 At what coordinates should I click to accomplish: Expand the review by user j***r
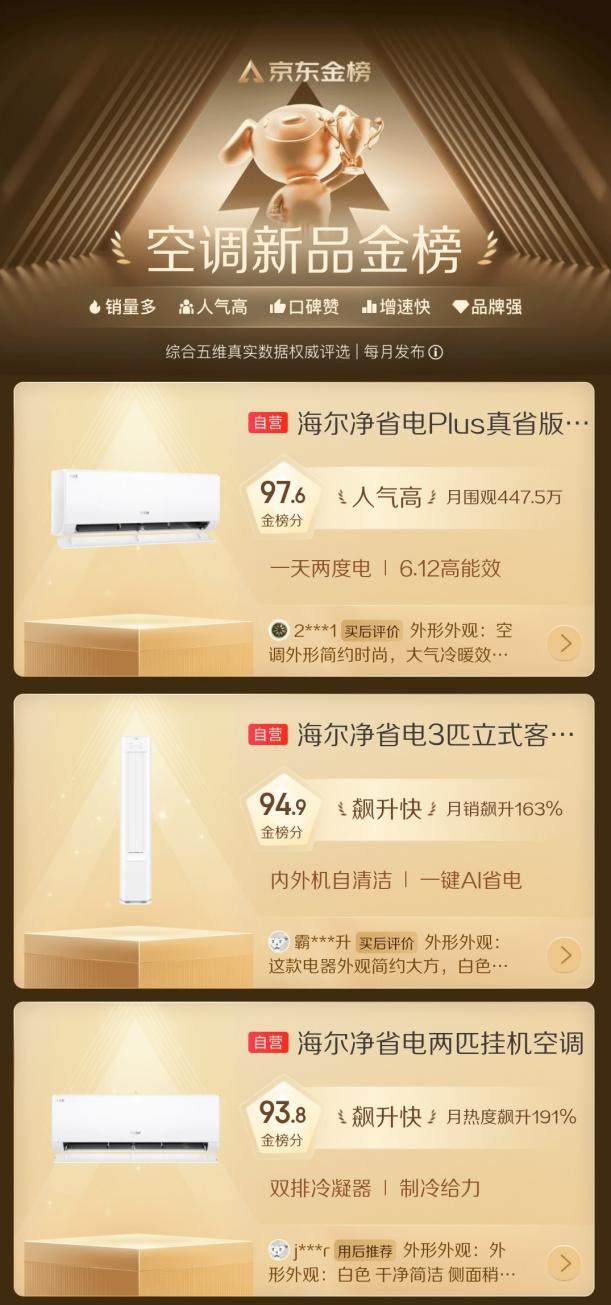pos(566,1262)
